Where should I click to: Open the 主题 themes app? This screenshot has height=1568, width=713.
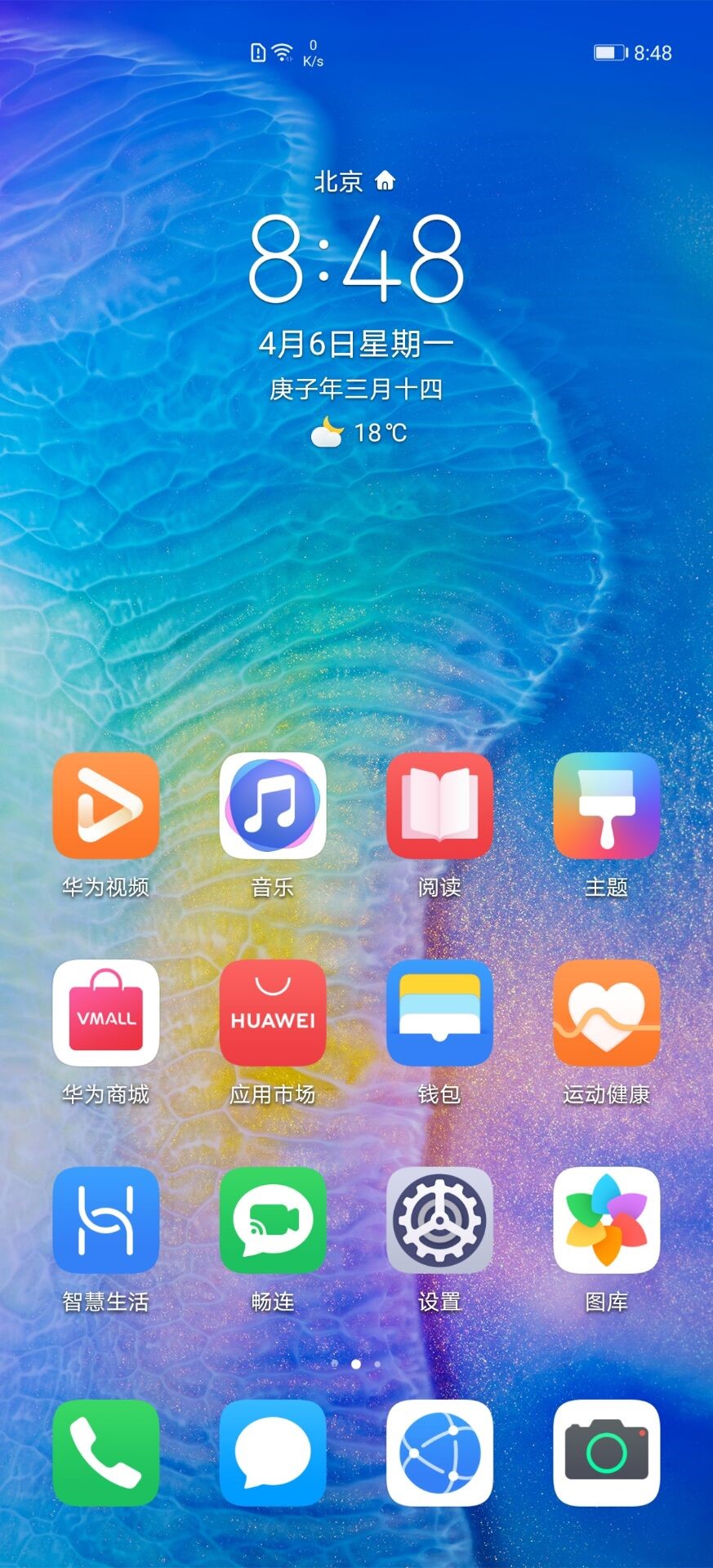606,805
